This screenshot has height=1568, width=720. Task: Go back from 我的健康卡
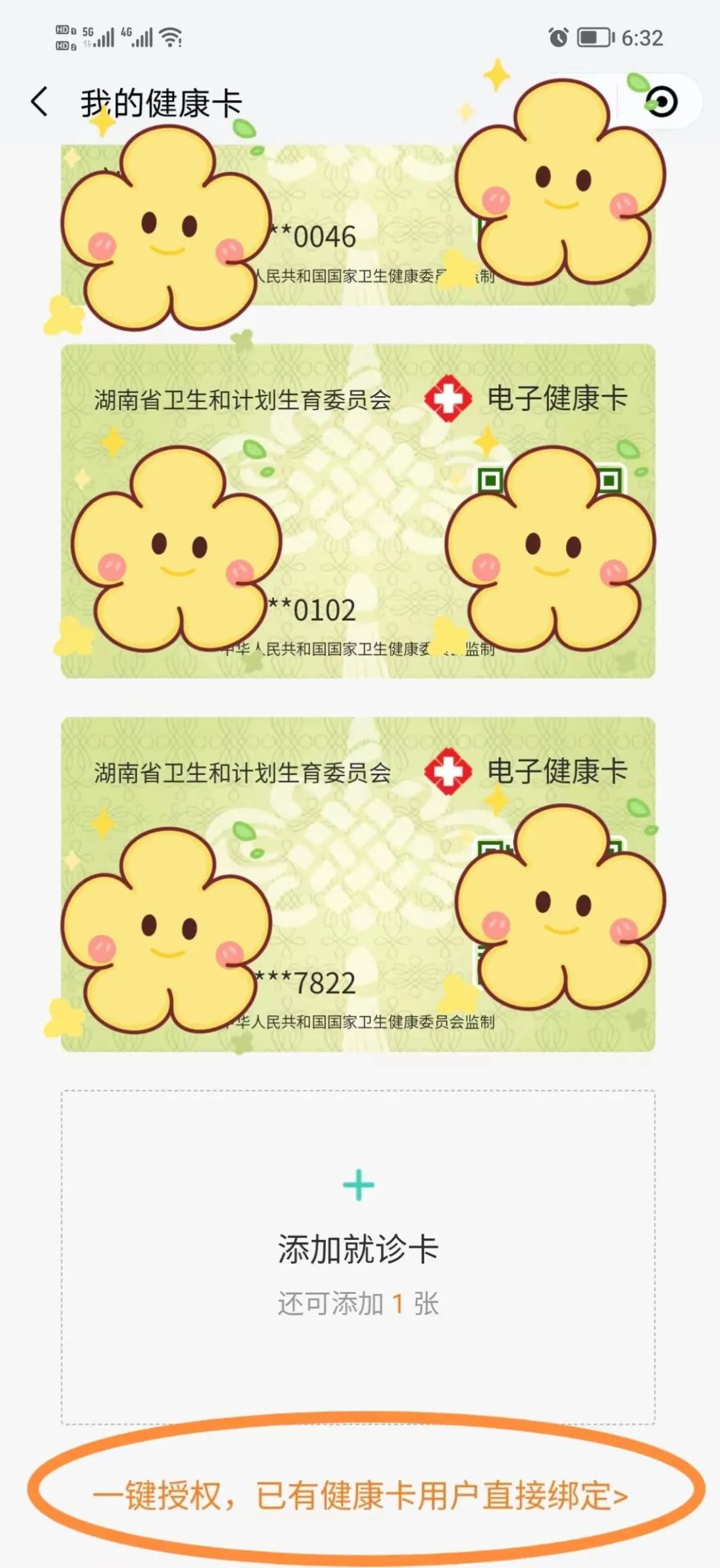(40, 102)
